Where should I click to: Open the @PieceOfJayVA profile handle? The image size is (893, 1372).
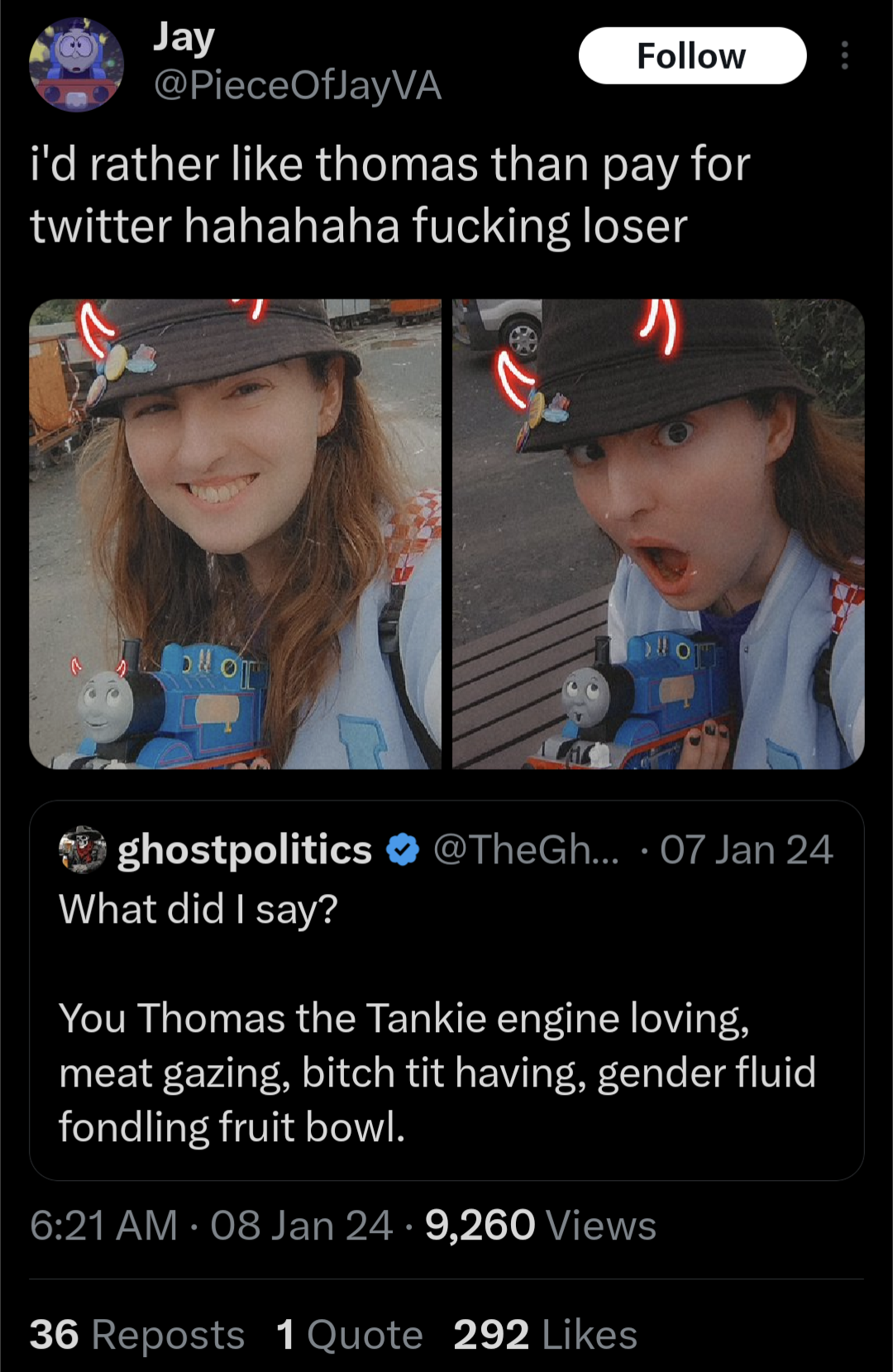[298, 85]
